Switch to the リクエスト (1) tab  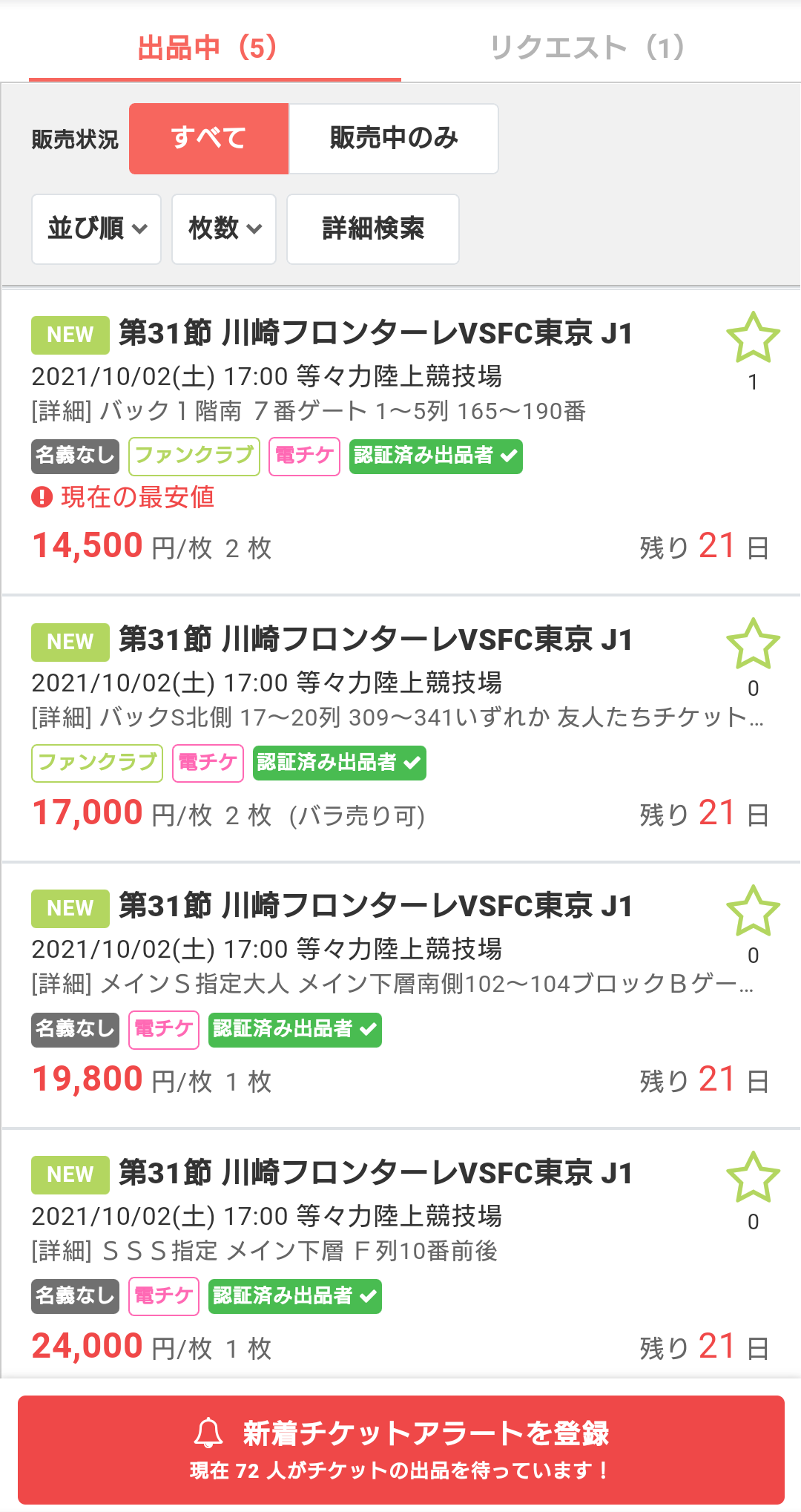coord(586,48)
